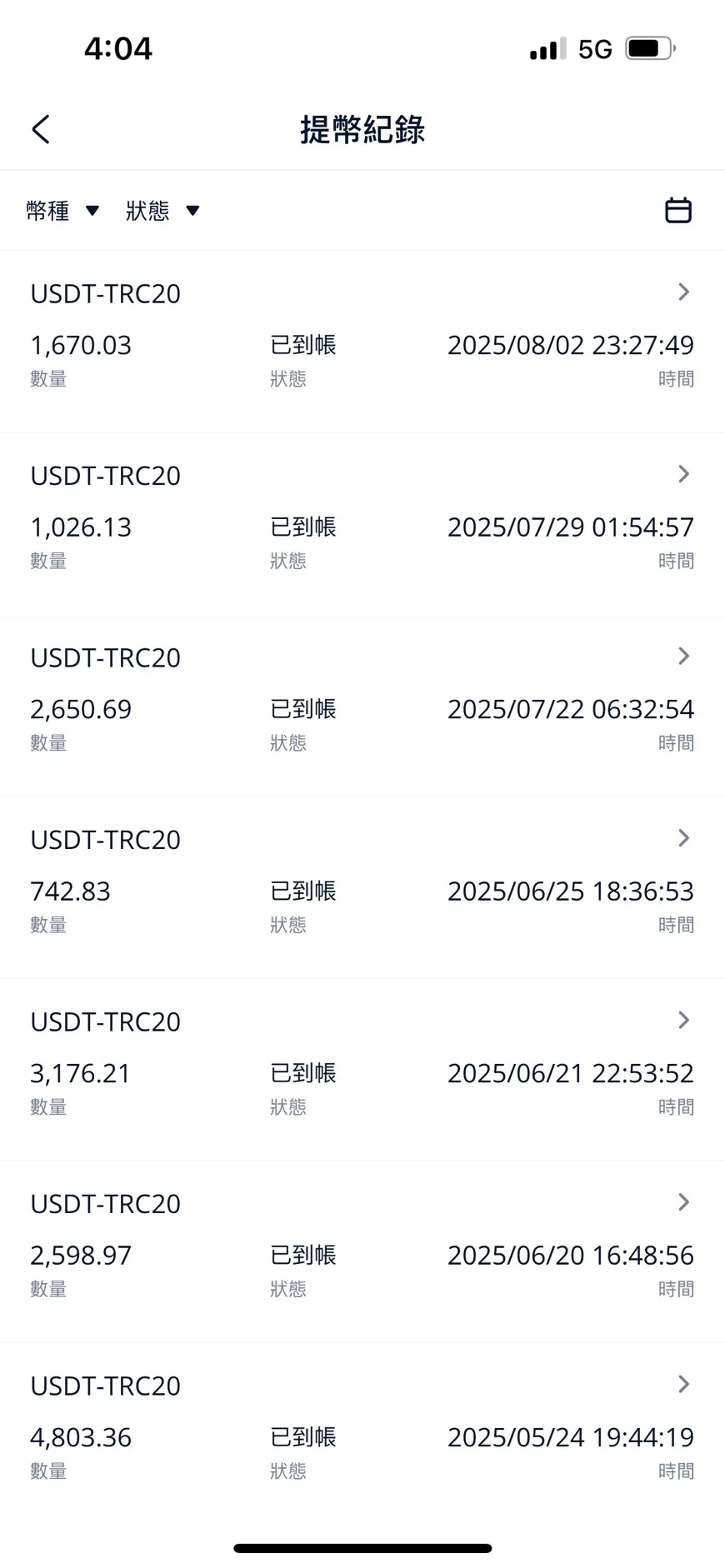
Task: Tap the 5G network indicator
Action: click(x=593, y=47)
